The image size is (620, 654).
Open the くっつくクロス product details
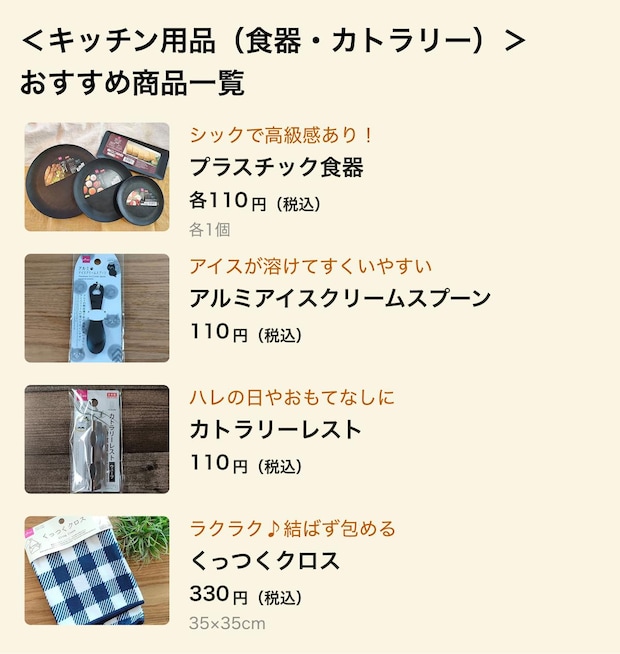point(265,561)
